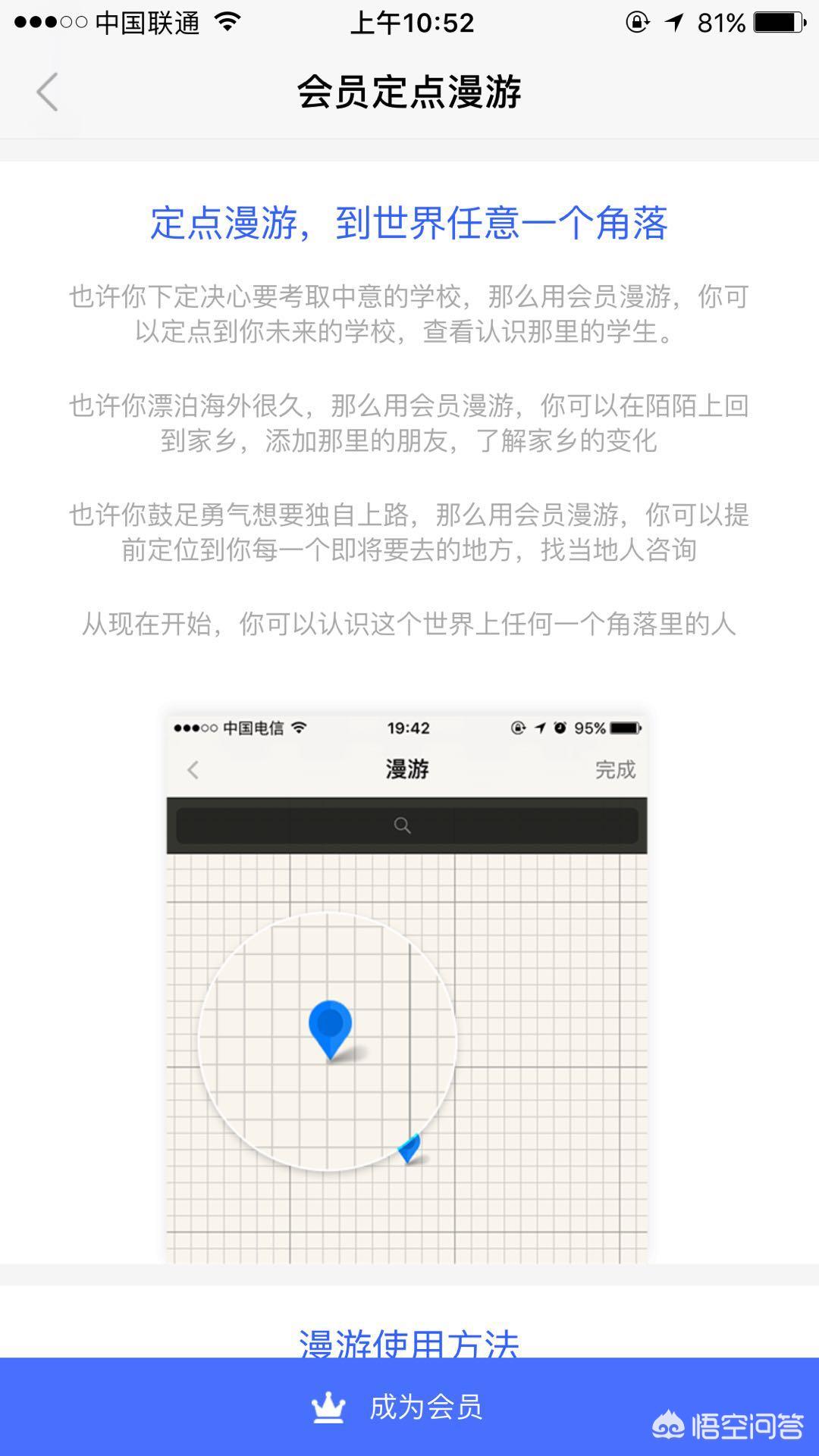Click the crown icon beside 成为会员
This screenshot has width=819, height=1456.
coord(330,1406)
